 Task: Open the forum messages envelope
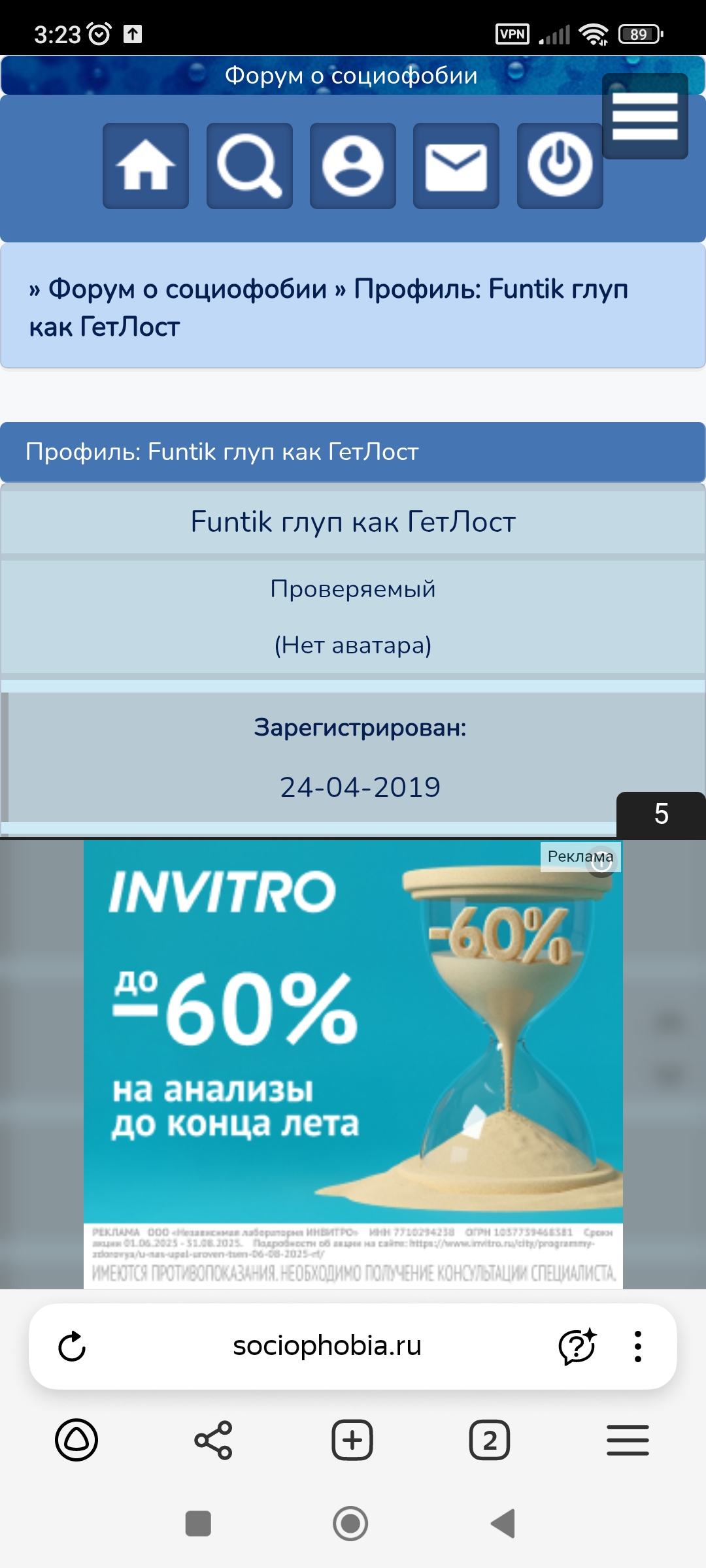click(x=456, y=166)
